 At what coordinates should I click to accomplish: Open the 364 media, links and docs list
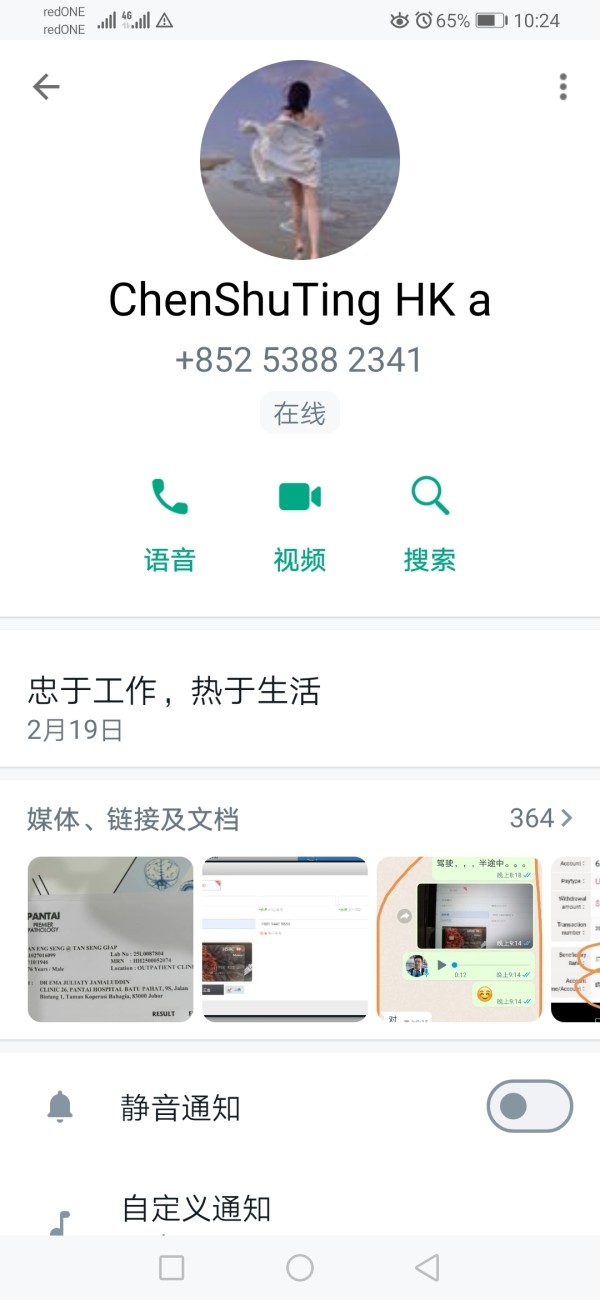(300, 819)
